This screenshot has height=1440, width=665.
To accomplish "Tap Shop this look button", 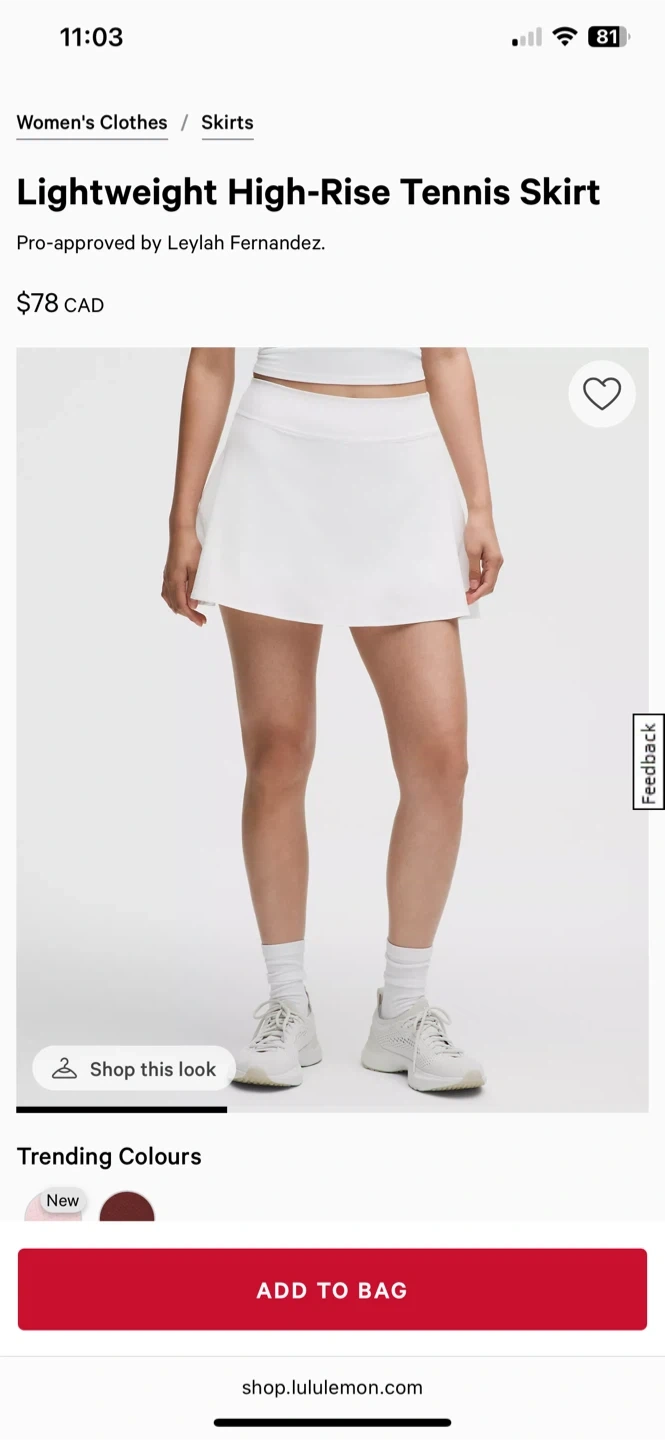I will (134, 1069).
